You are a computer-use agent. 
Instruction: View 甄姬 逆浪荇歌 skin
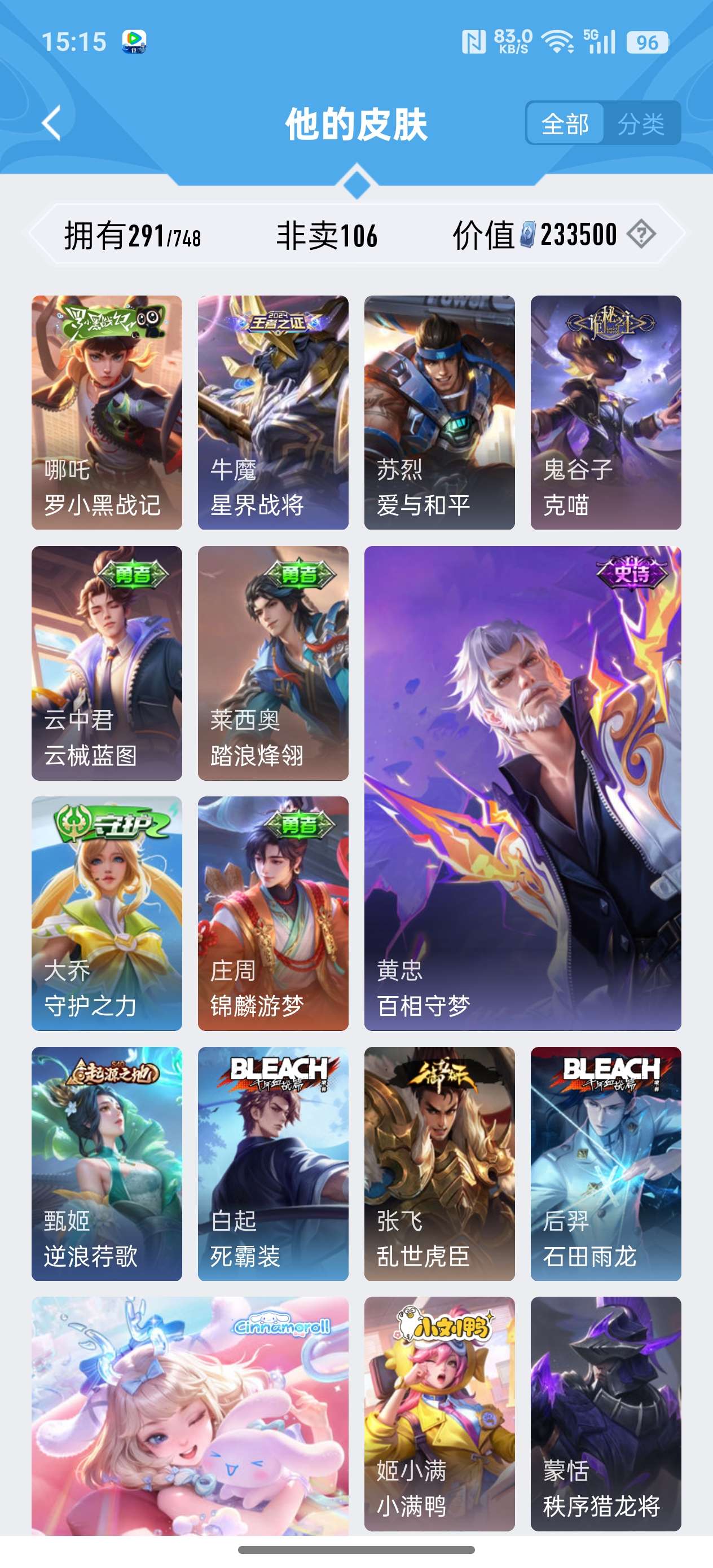(x=107, y=1163)
